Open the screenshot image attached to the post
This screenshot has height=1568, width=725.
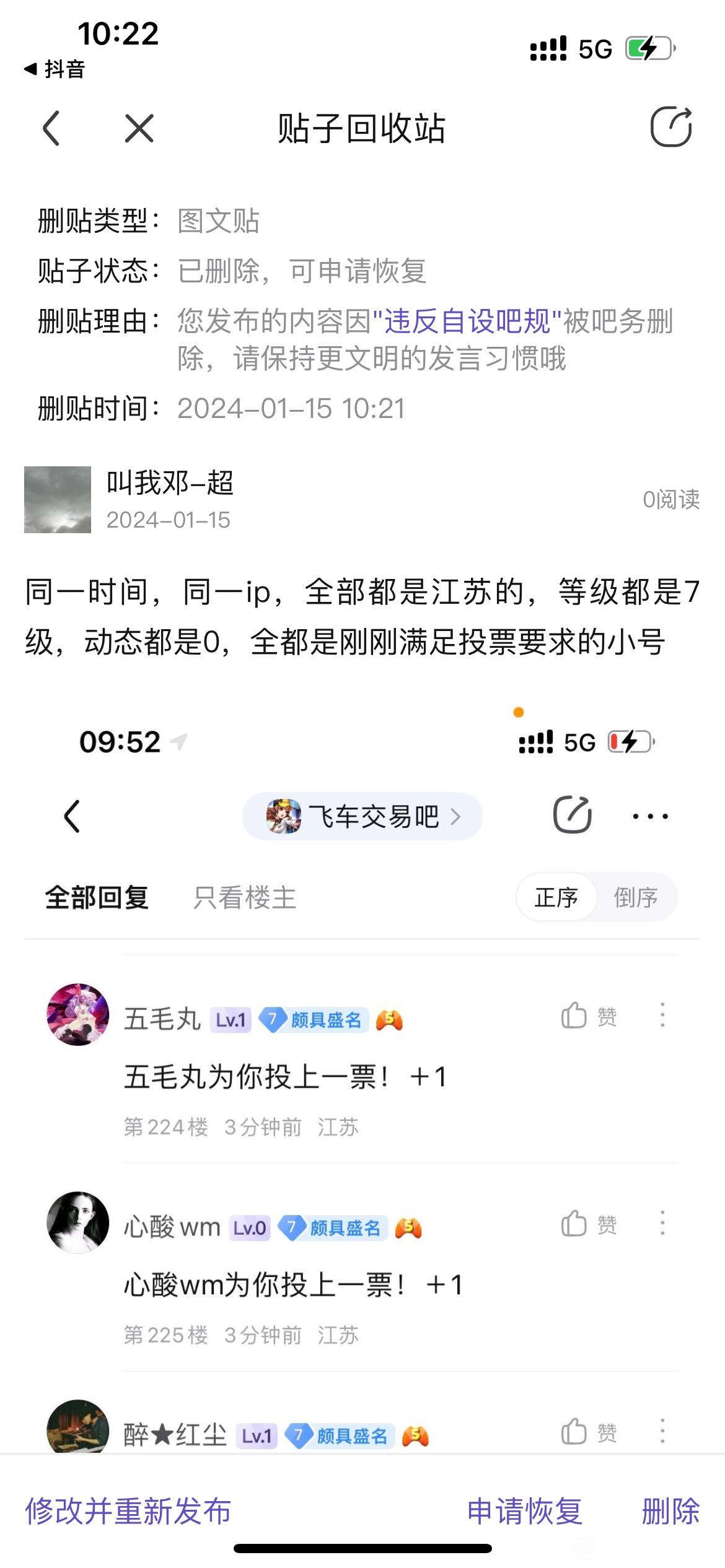pyautogui.click(x=362, y=1078)
